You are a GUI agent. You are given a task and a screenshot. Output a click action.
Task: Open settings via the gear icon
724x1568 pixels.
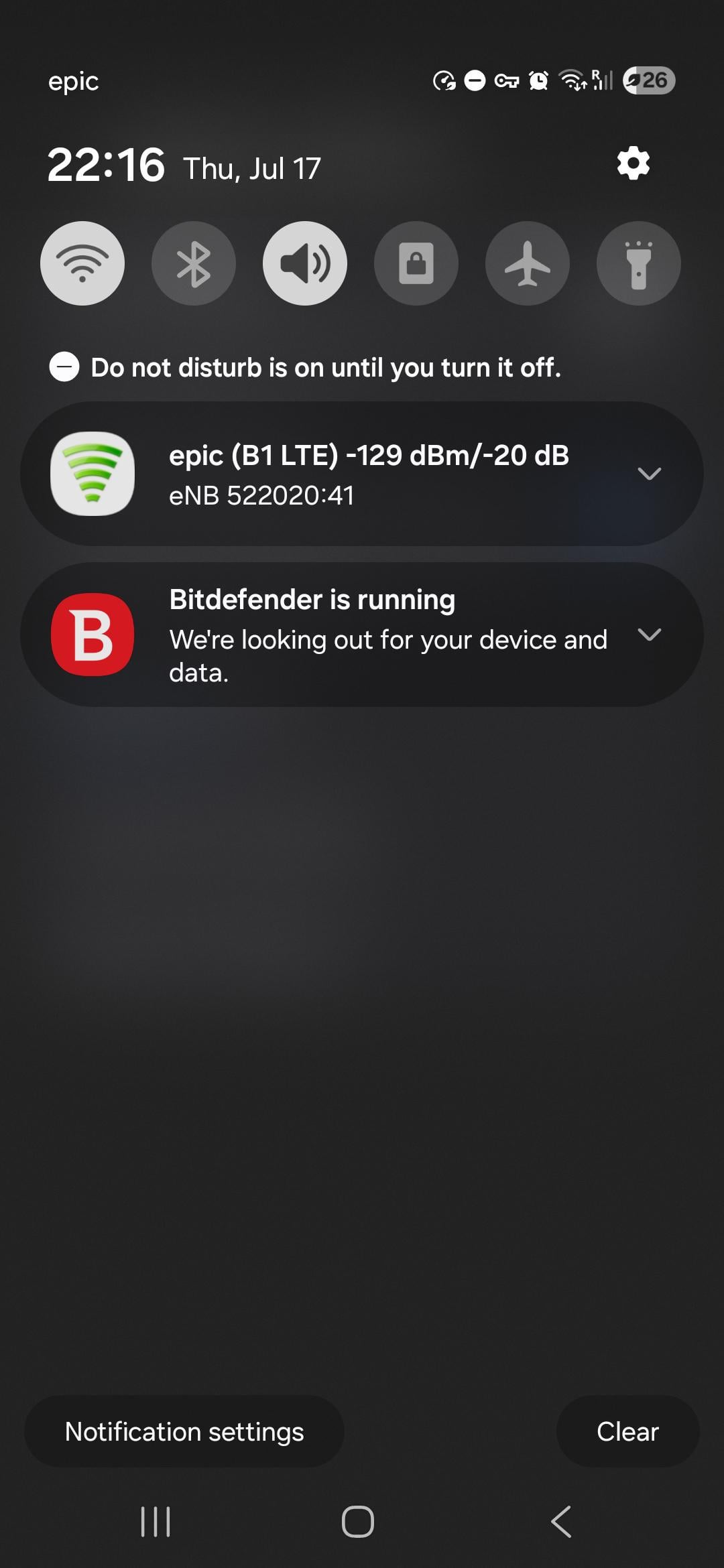(x=633, y=164)
